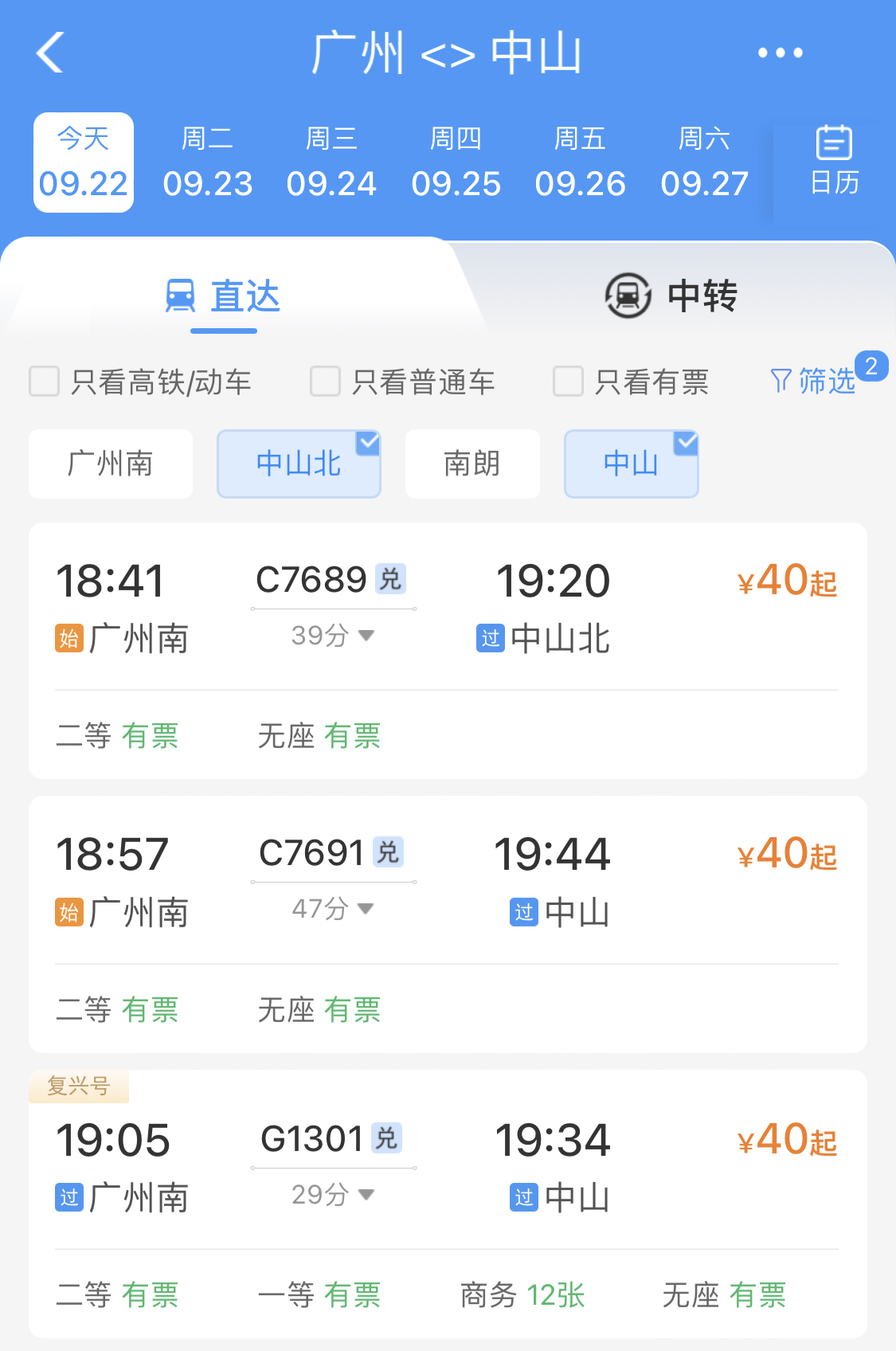Expand the 39分 stops for C7689

332,636
